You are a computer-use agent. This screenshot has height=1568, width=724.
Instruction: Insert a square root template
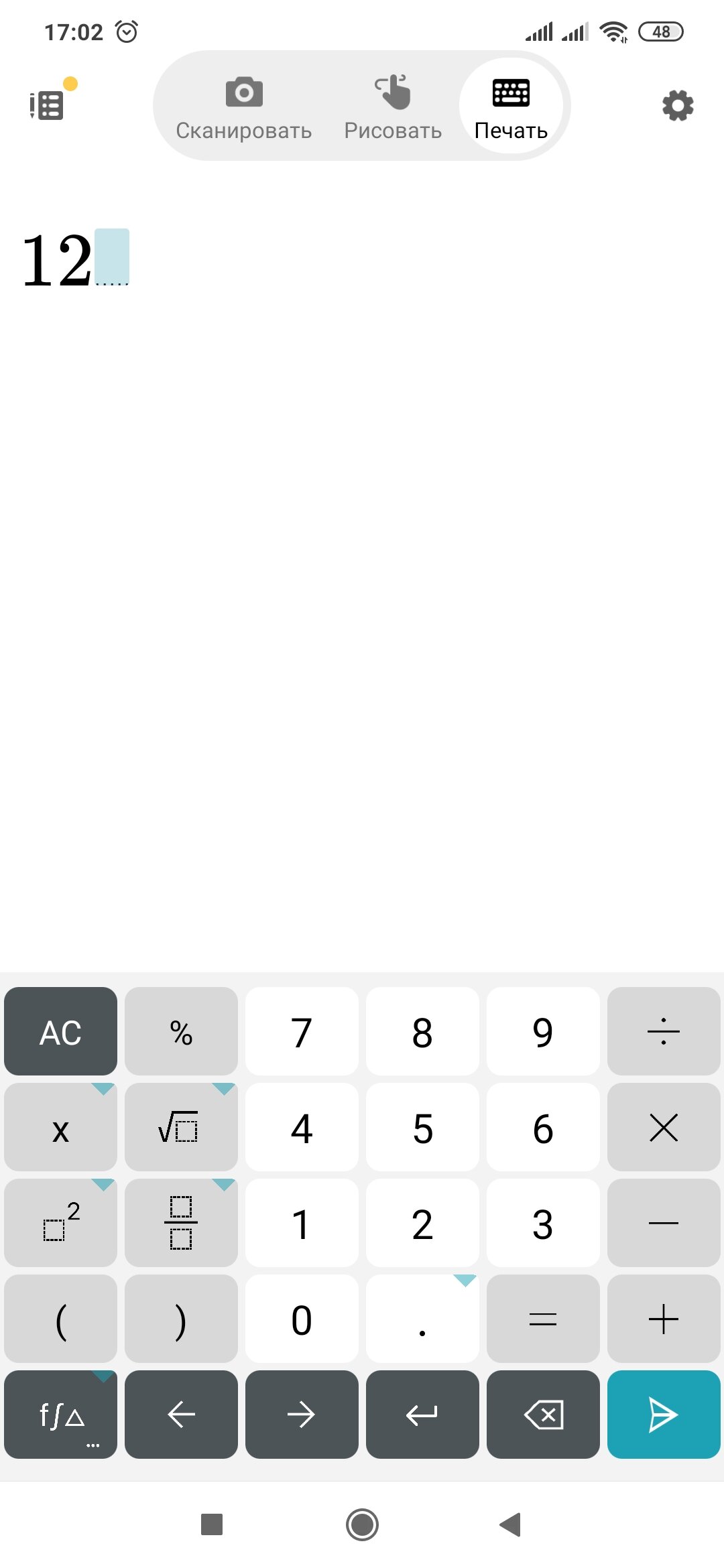[x=181, y=1127]
